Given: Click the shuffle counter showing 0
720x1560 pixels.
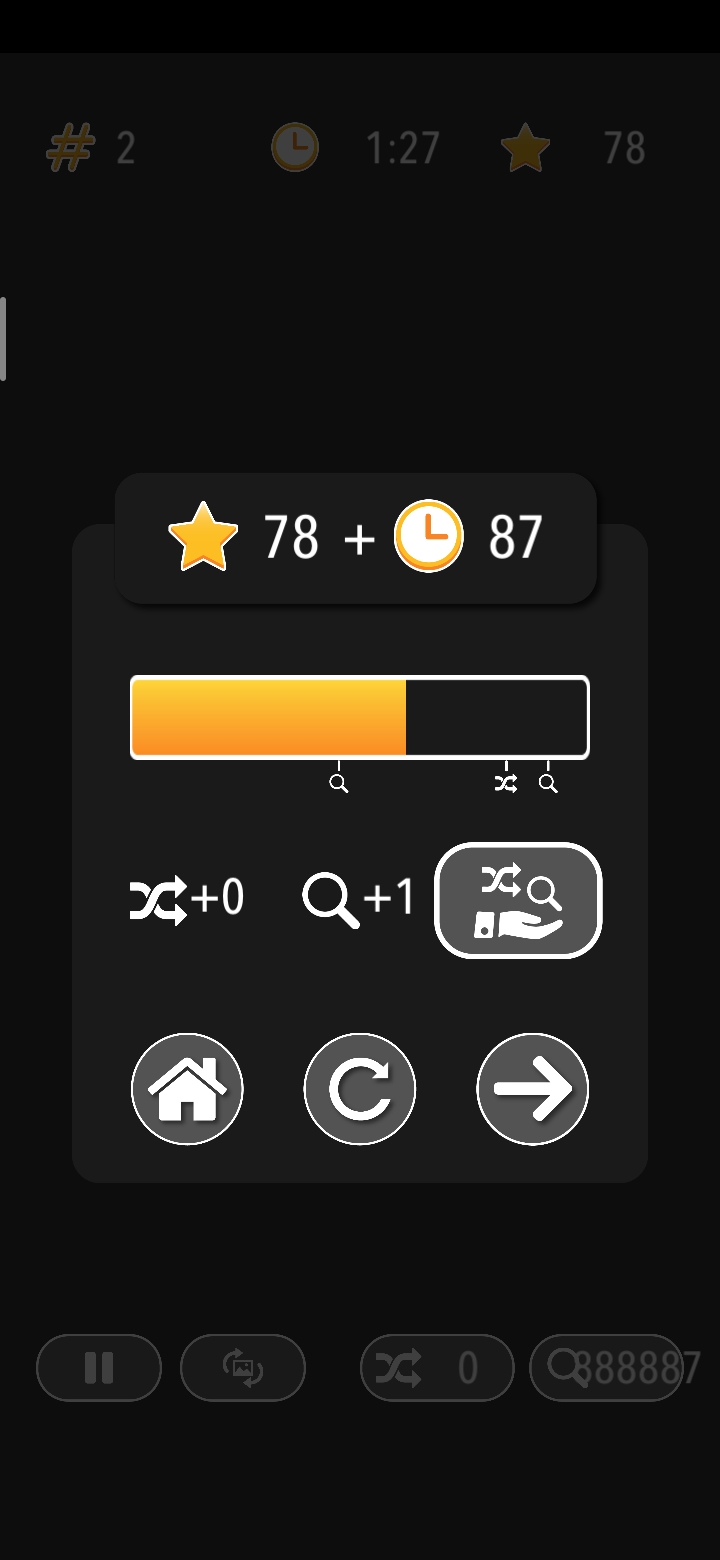Looking at the screenshot, I should [x=437, y=1367].
